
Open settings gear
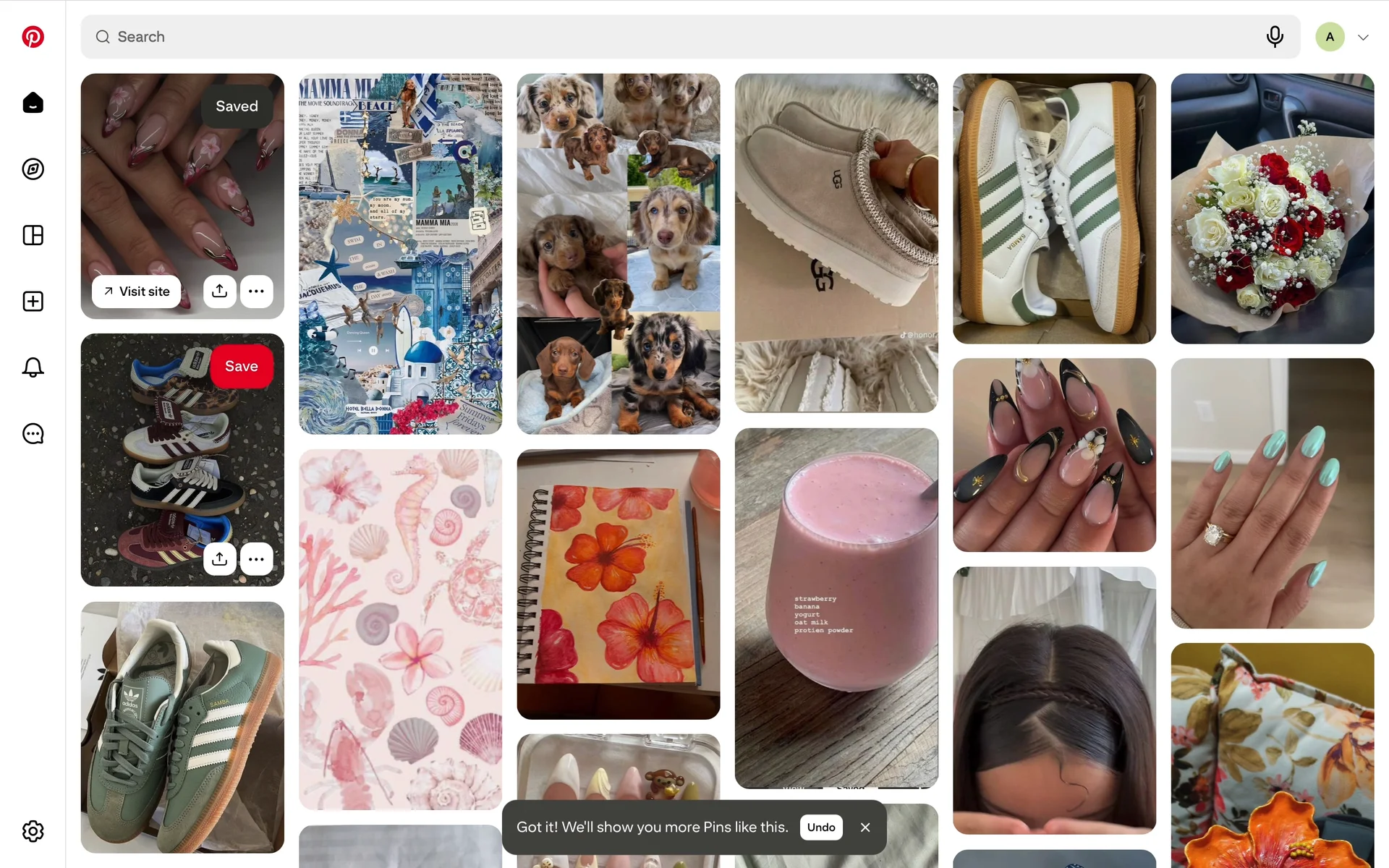click(x=33, y=831)
